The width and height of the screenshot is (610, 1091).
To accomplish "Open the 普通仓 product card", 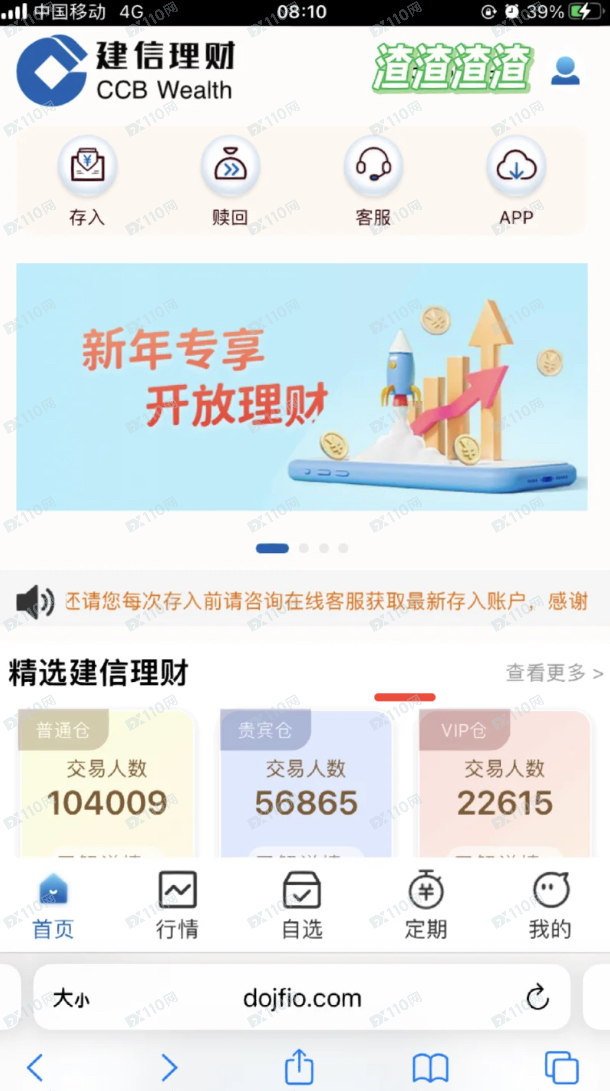I will (106, 785).
